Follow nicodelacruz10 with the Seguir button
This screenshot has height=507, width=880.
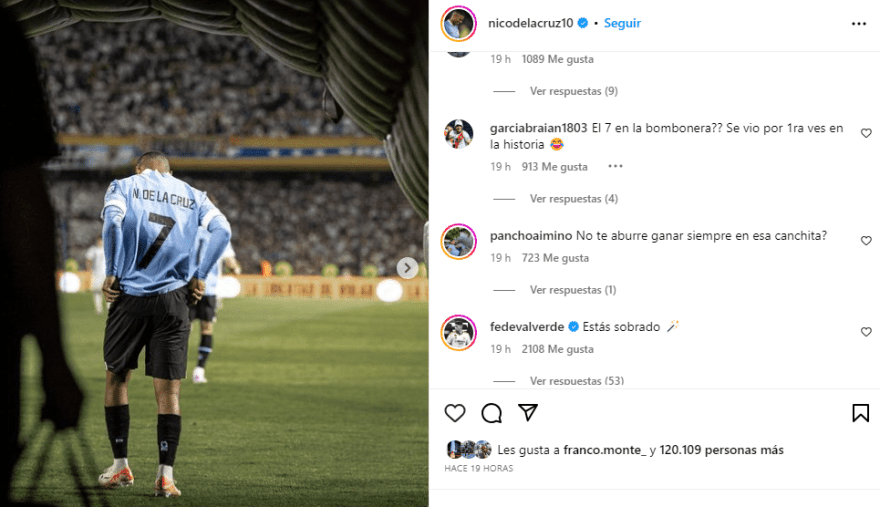[622, 23]
